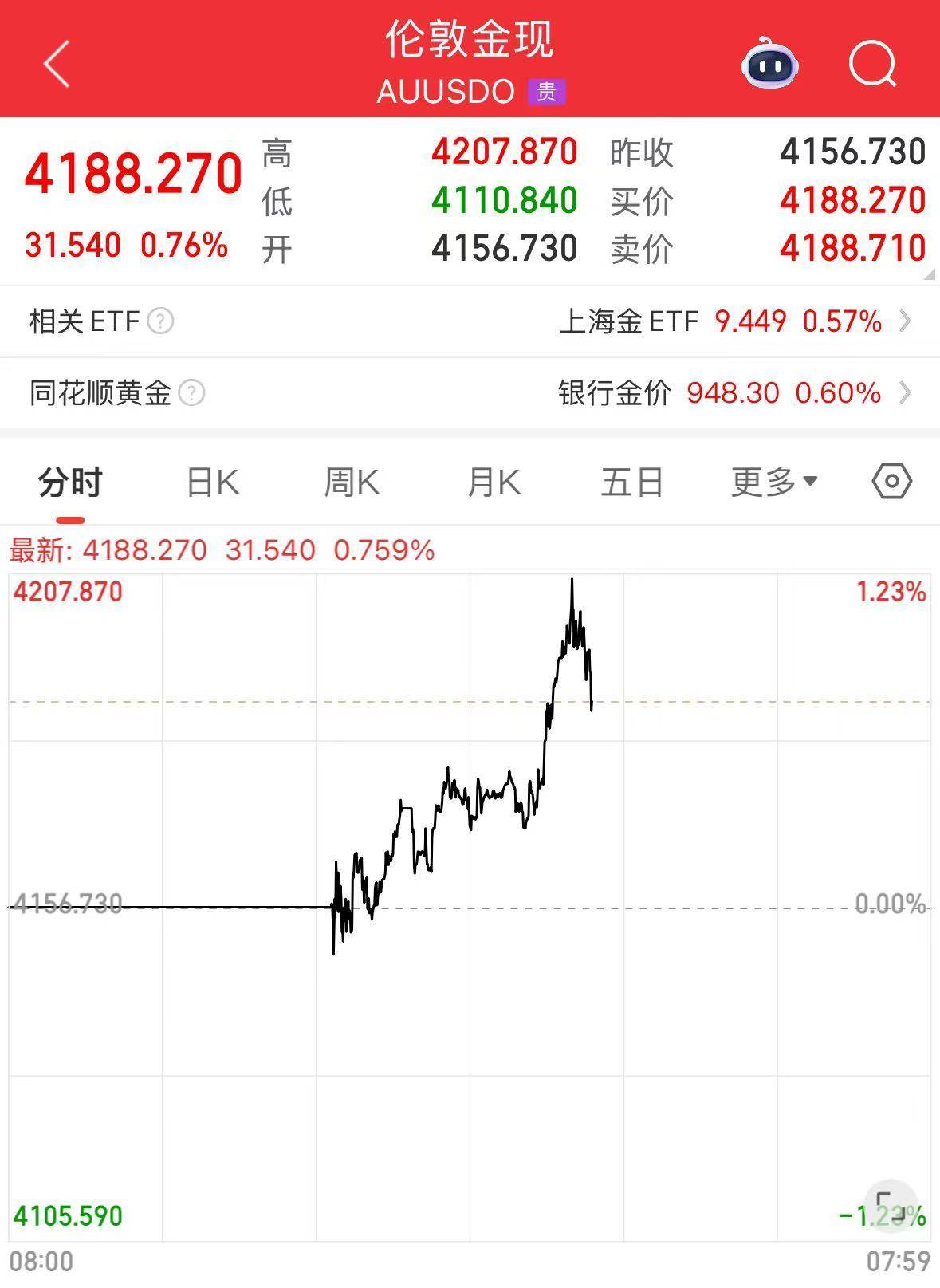Expand the 更多 chart period dropdown
The image size is (940, 1288).
(x=773, y=483)
